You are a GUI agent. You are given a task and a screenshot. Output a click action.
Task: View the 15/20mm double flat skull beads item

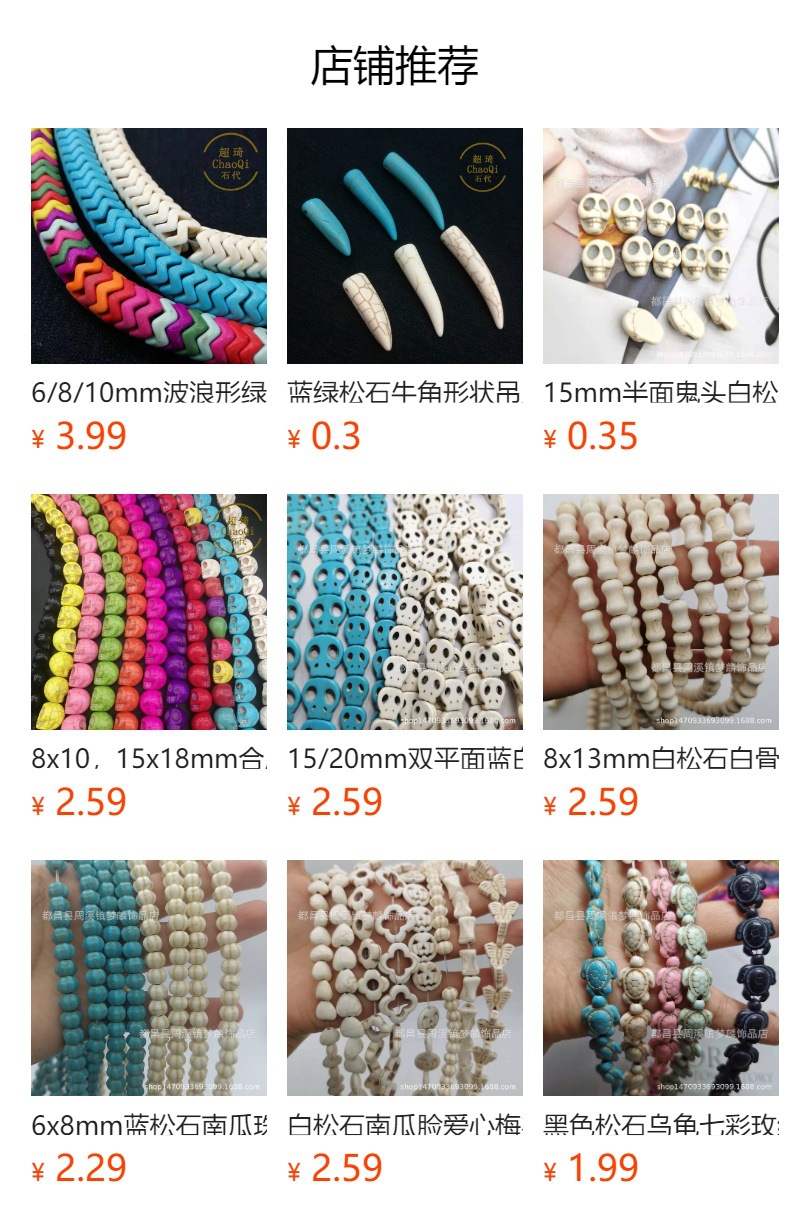405,612
